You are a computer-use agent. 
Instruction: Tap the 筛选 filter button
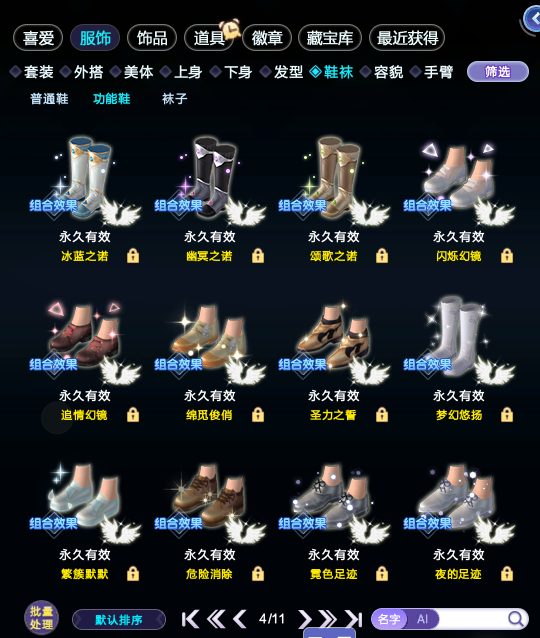pos(498,72)
